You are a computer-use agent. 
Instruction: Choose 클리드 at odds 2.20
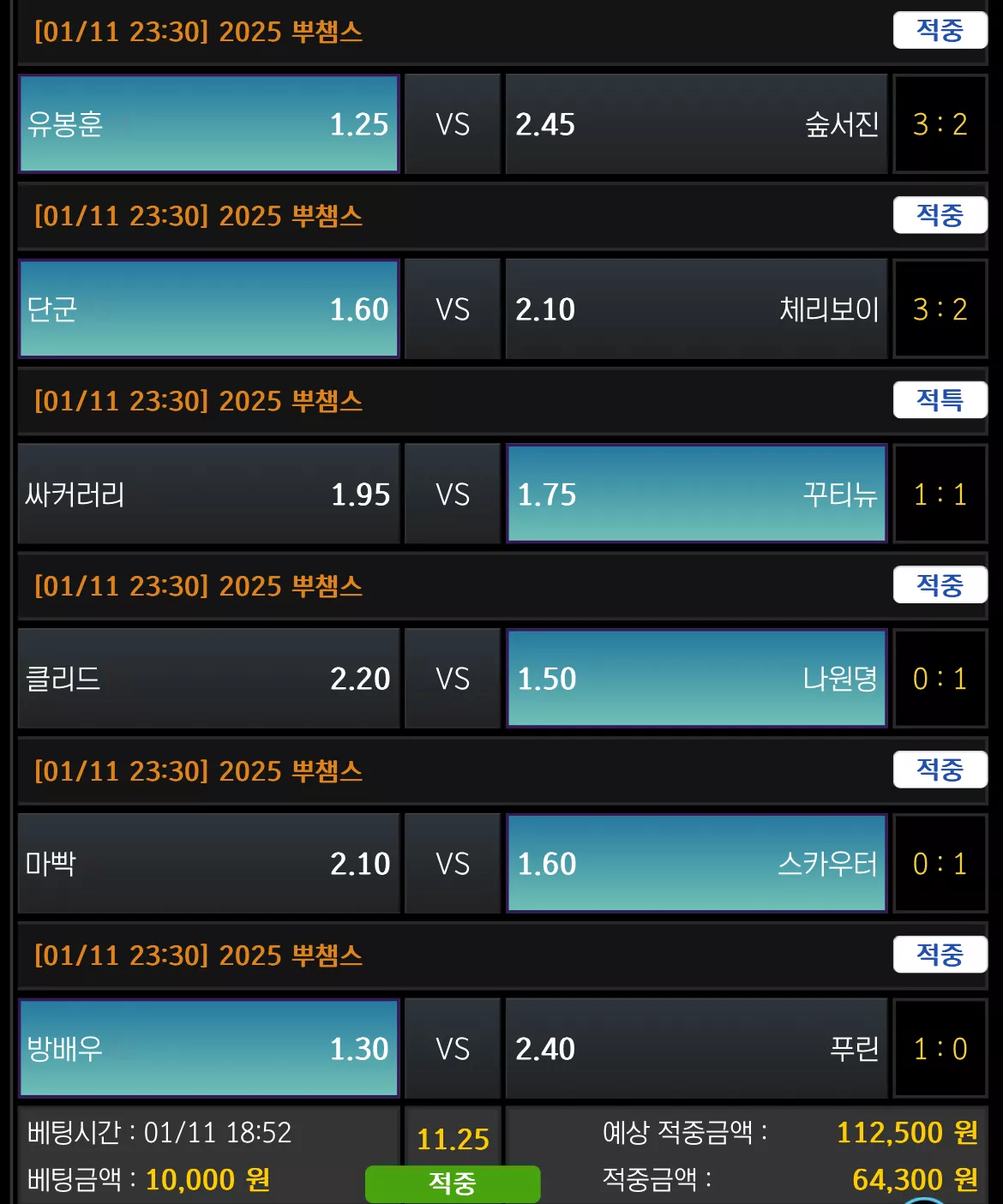[x=209, y=679]
